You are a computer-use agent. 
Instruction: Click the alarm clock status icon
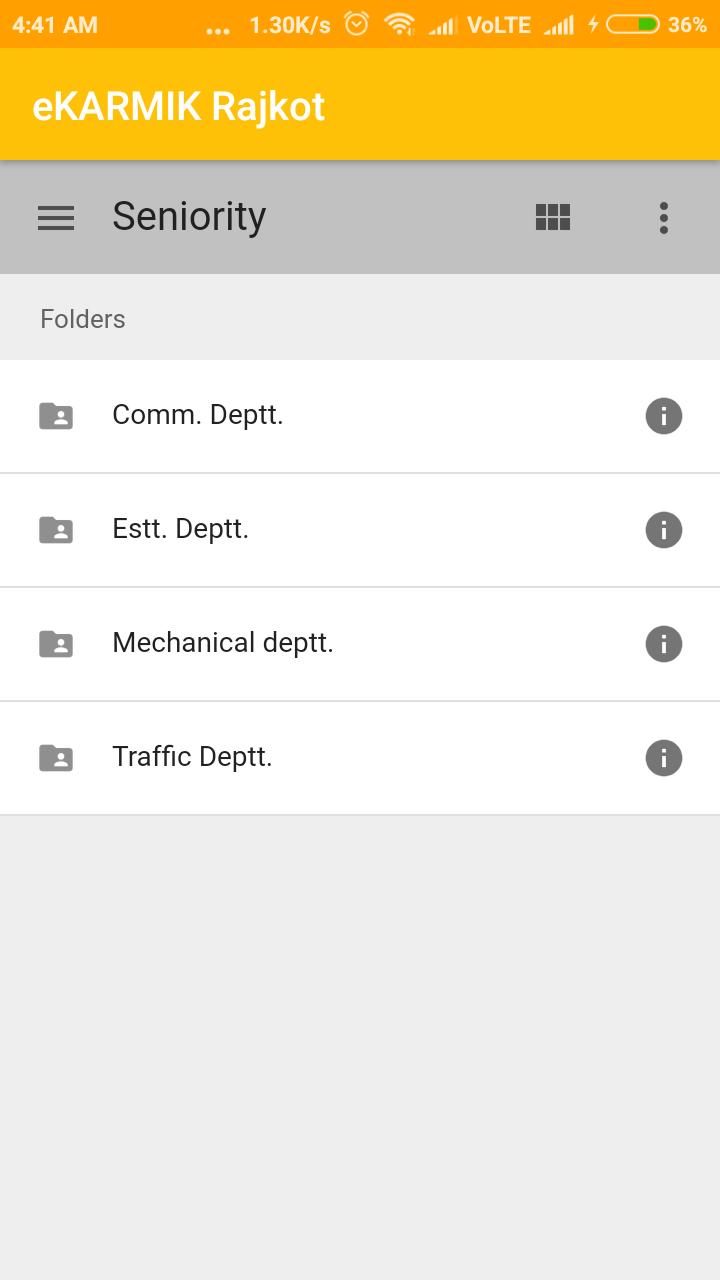point(354,24)
